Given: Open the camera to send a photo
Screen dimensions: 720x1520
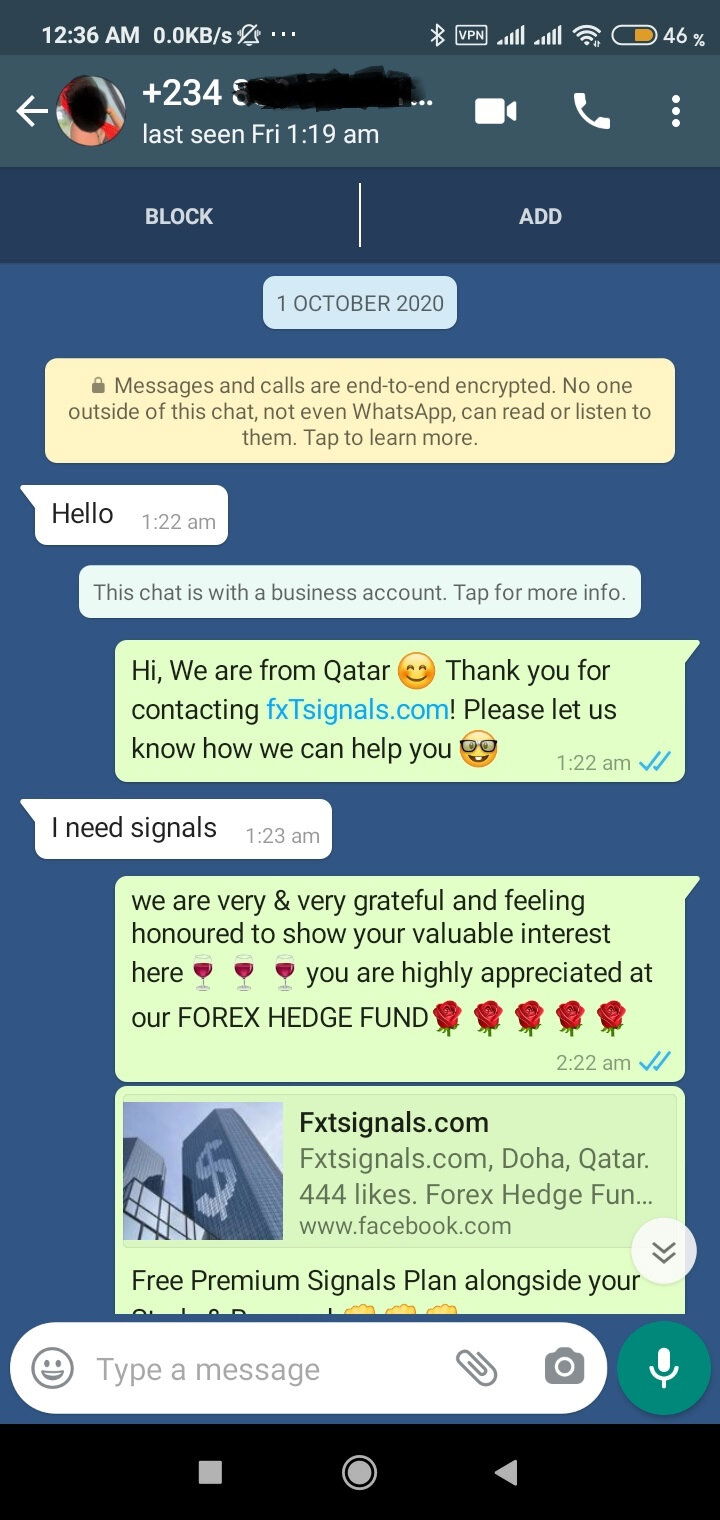Looking at the screenshot, I should point(564,1367).
